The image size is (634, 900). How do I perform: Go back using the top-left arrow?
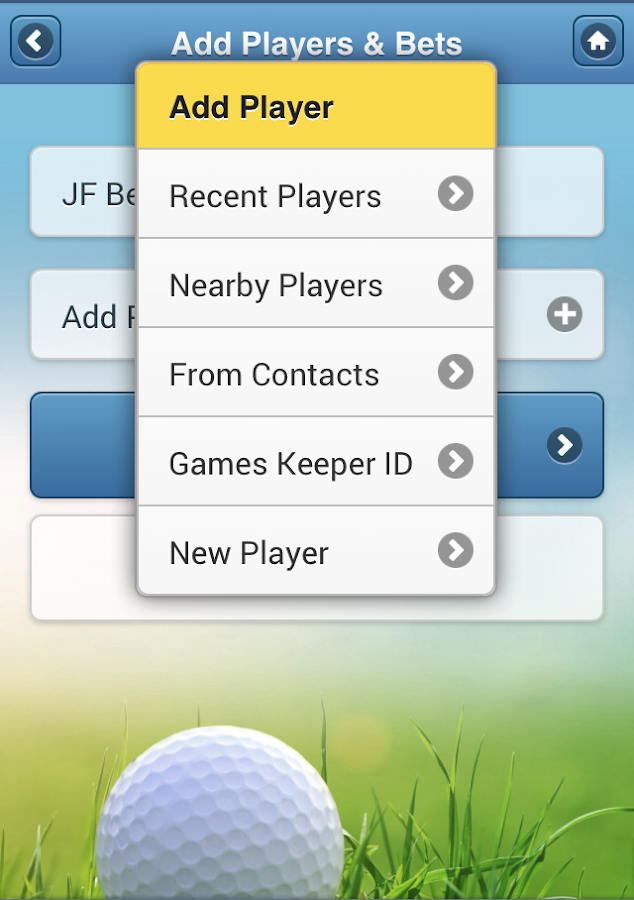[x=36, y=42]
